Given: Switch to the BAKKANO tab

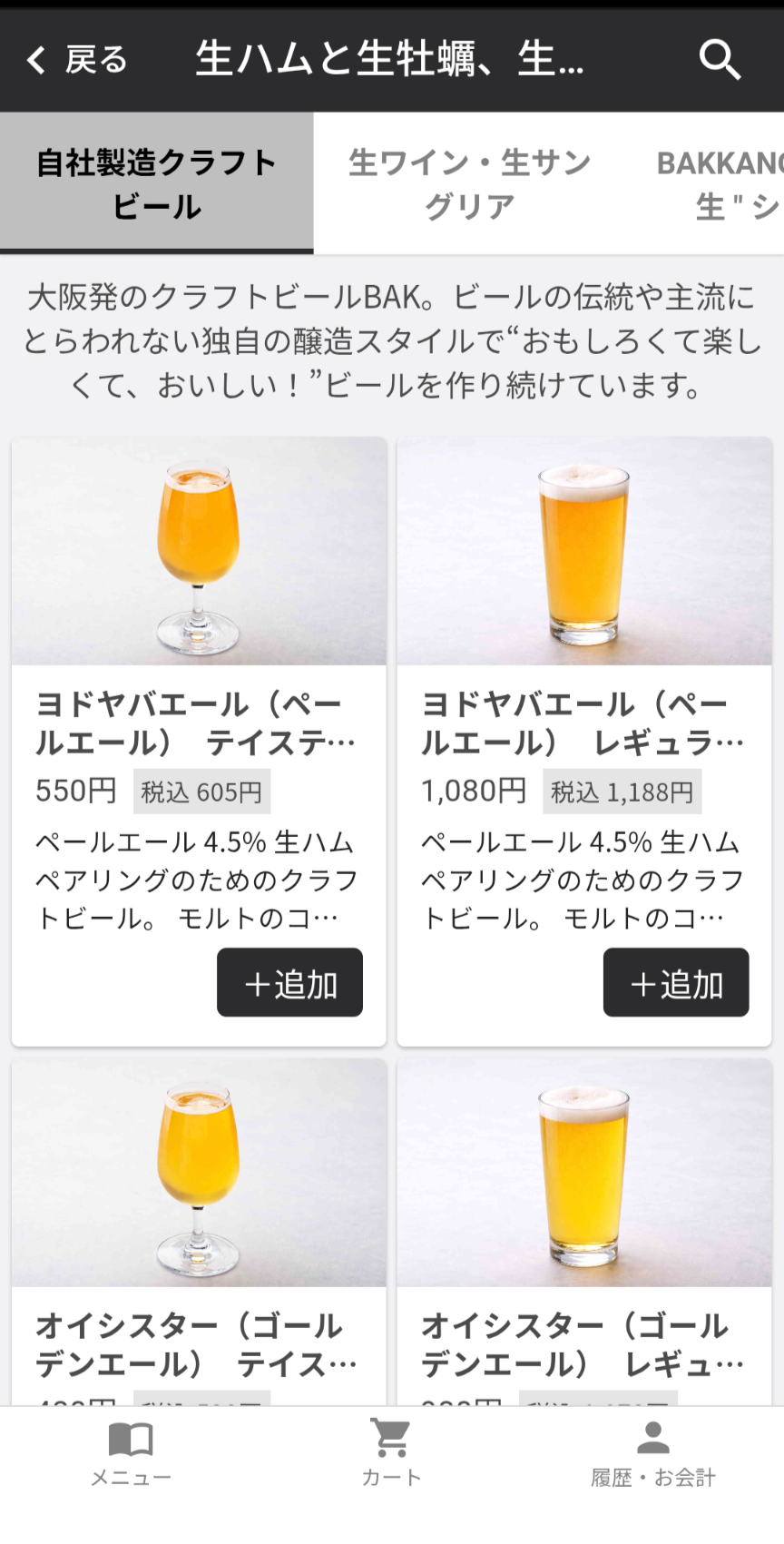Looking at the screenshot, I should [721, 184].
